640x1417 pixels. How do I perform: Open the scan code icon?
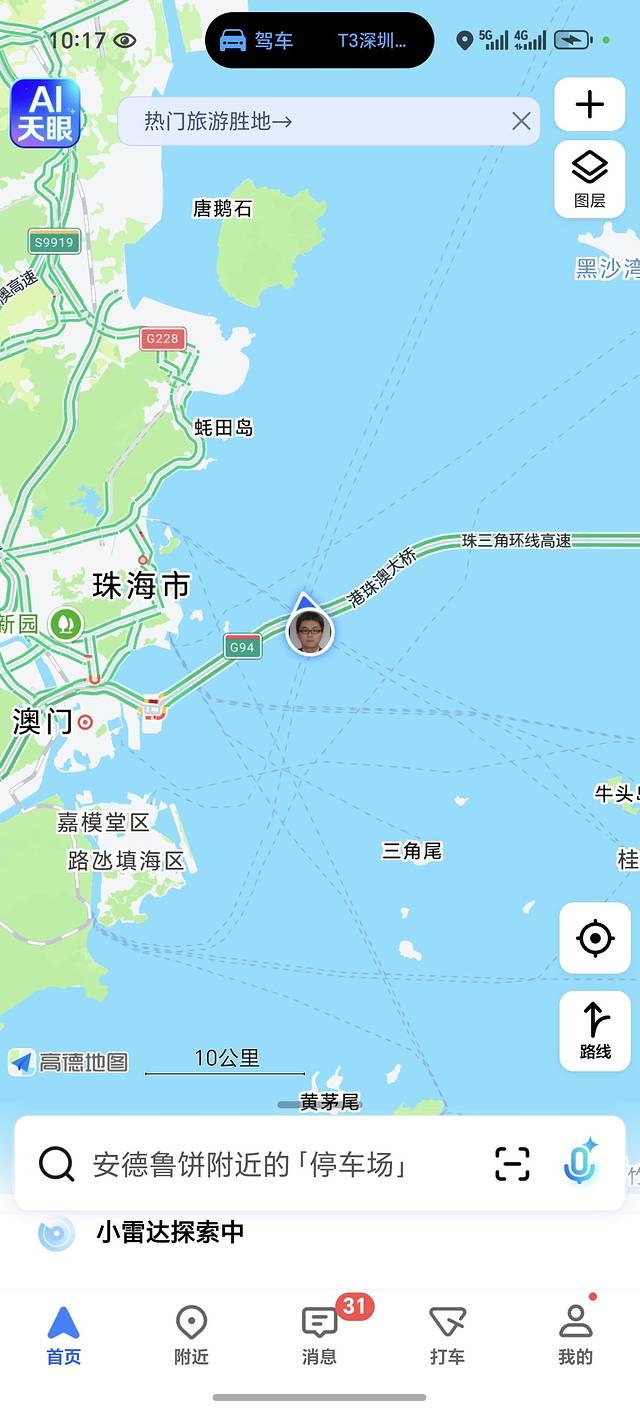(x=512, y=1164)
